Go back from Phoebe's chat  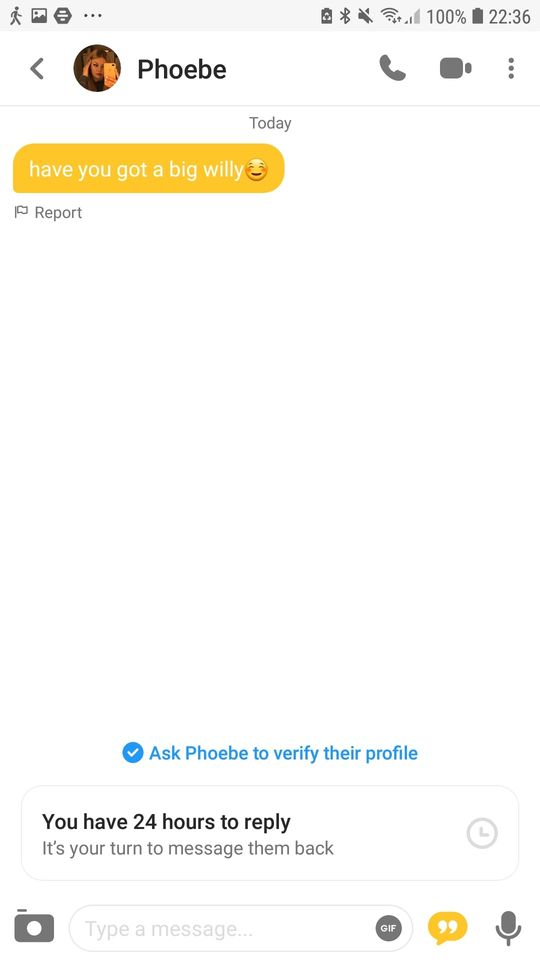tap(37, 69)
